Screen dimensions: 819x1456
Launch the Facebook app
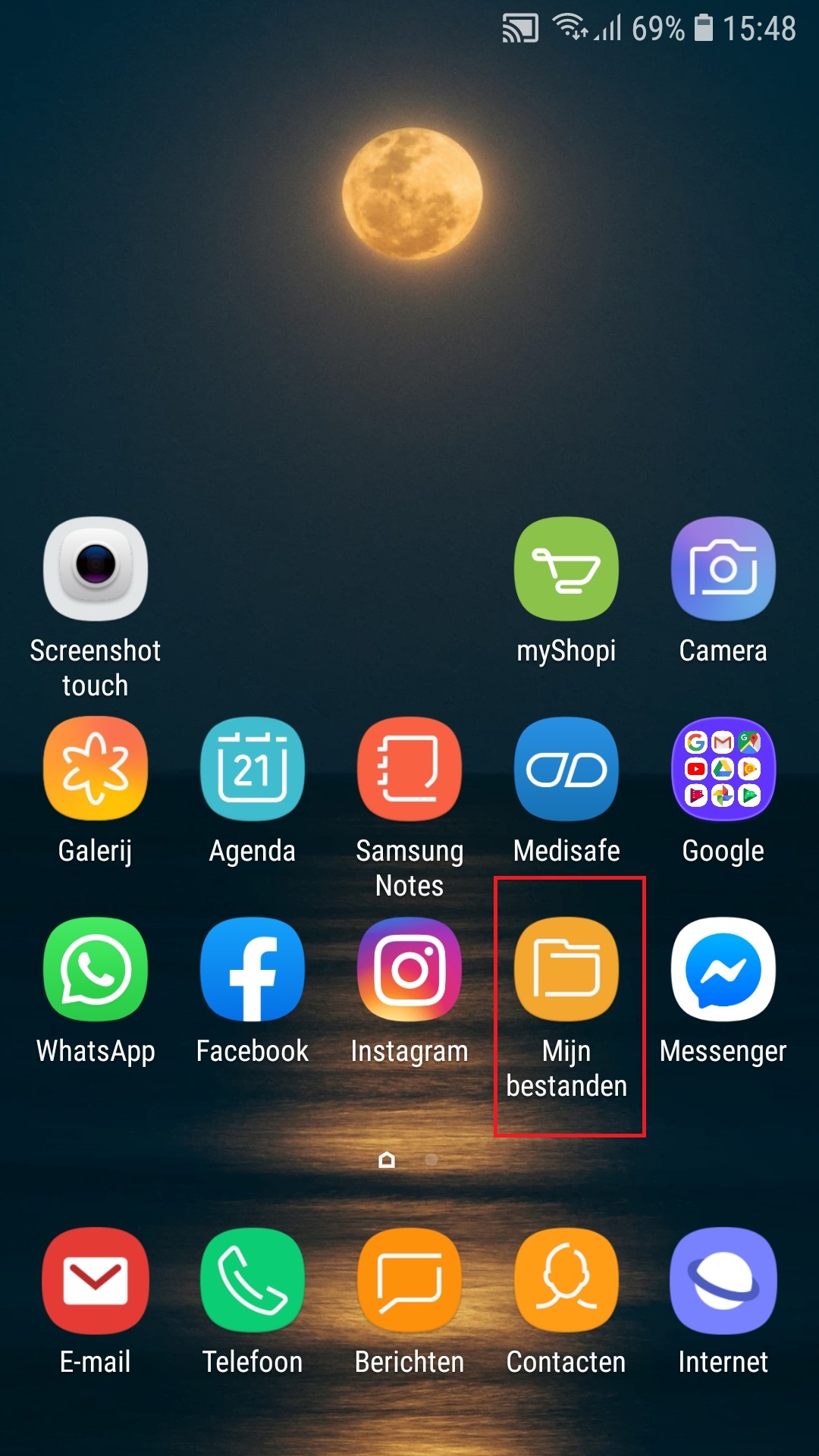(253, 969)
